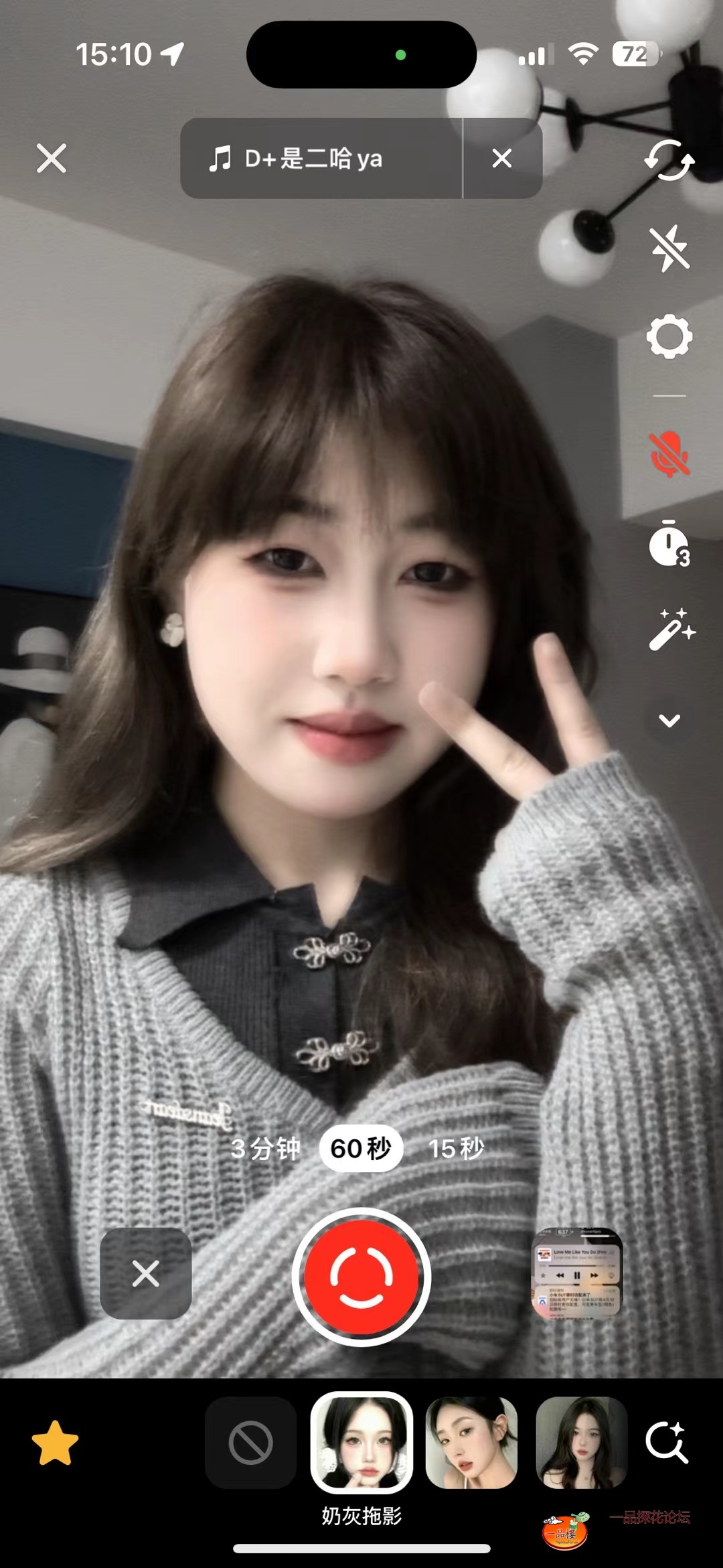Viewport: 723px width, 1568px height.
Task: Clear the applied effect
Action: tap(250, 1442)
